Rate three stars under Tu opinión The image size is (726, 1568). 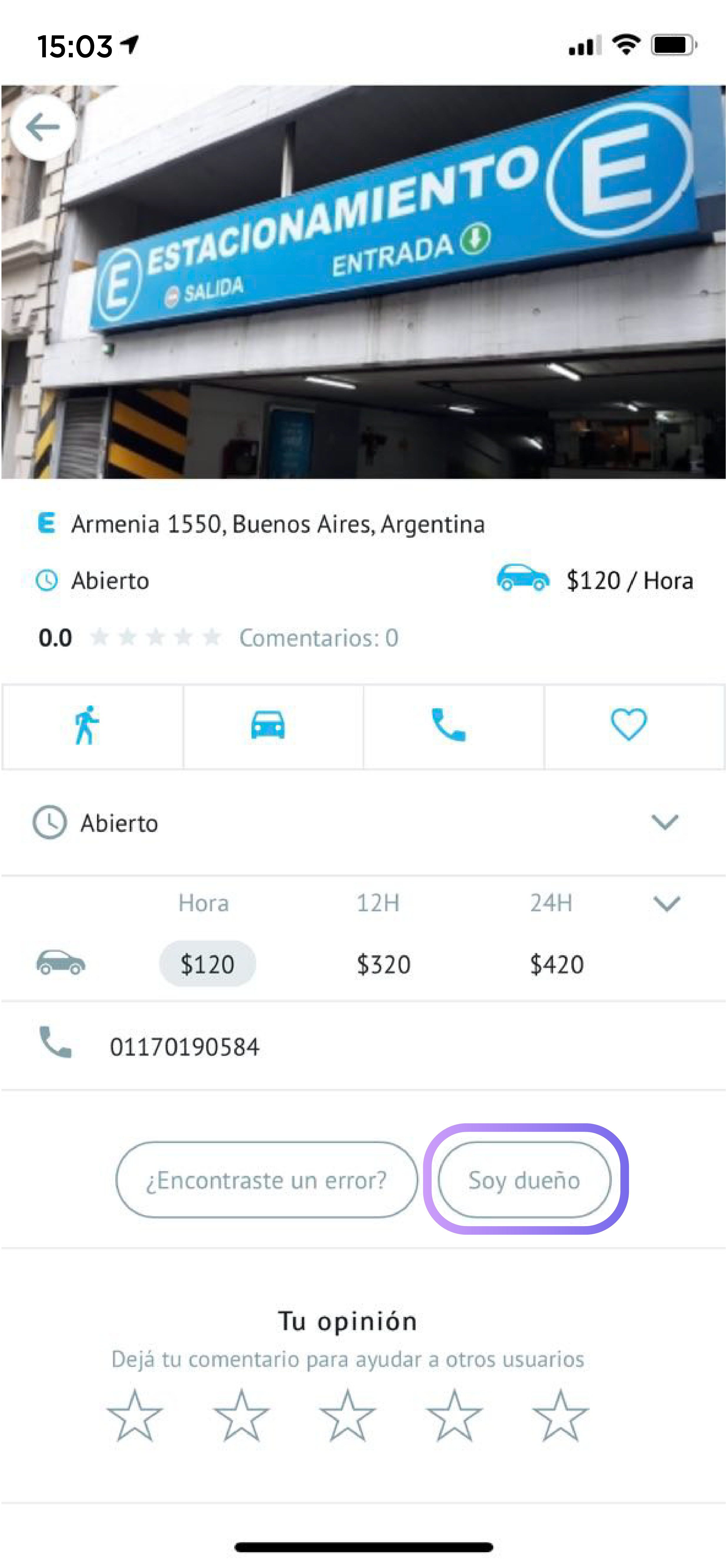pyautogui.click(x=347, y=1416)
